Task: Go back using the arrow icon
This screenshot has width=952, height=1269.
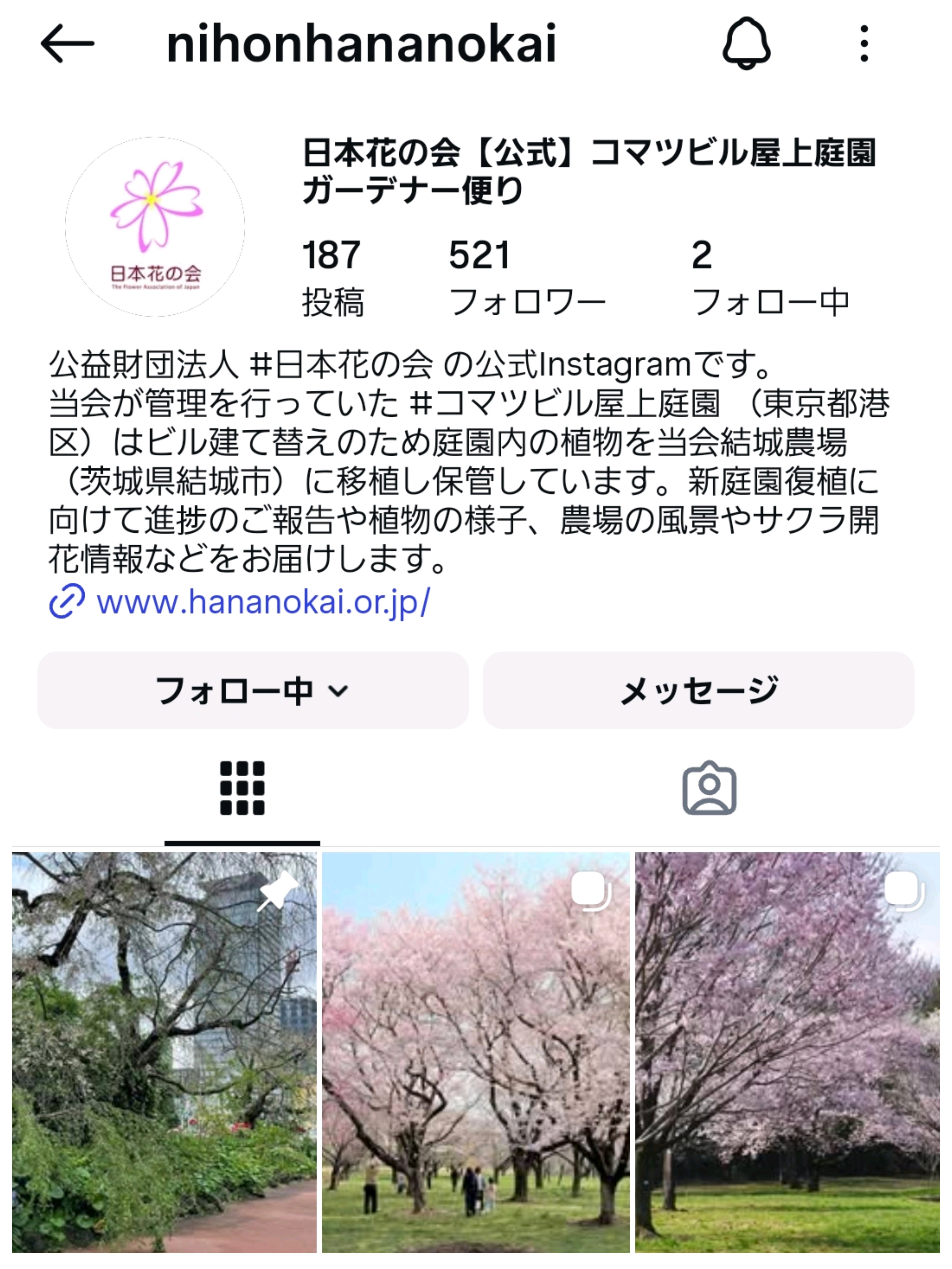Action: (67, 44)
